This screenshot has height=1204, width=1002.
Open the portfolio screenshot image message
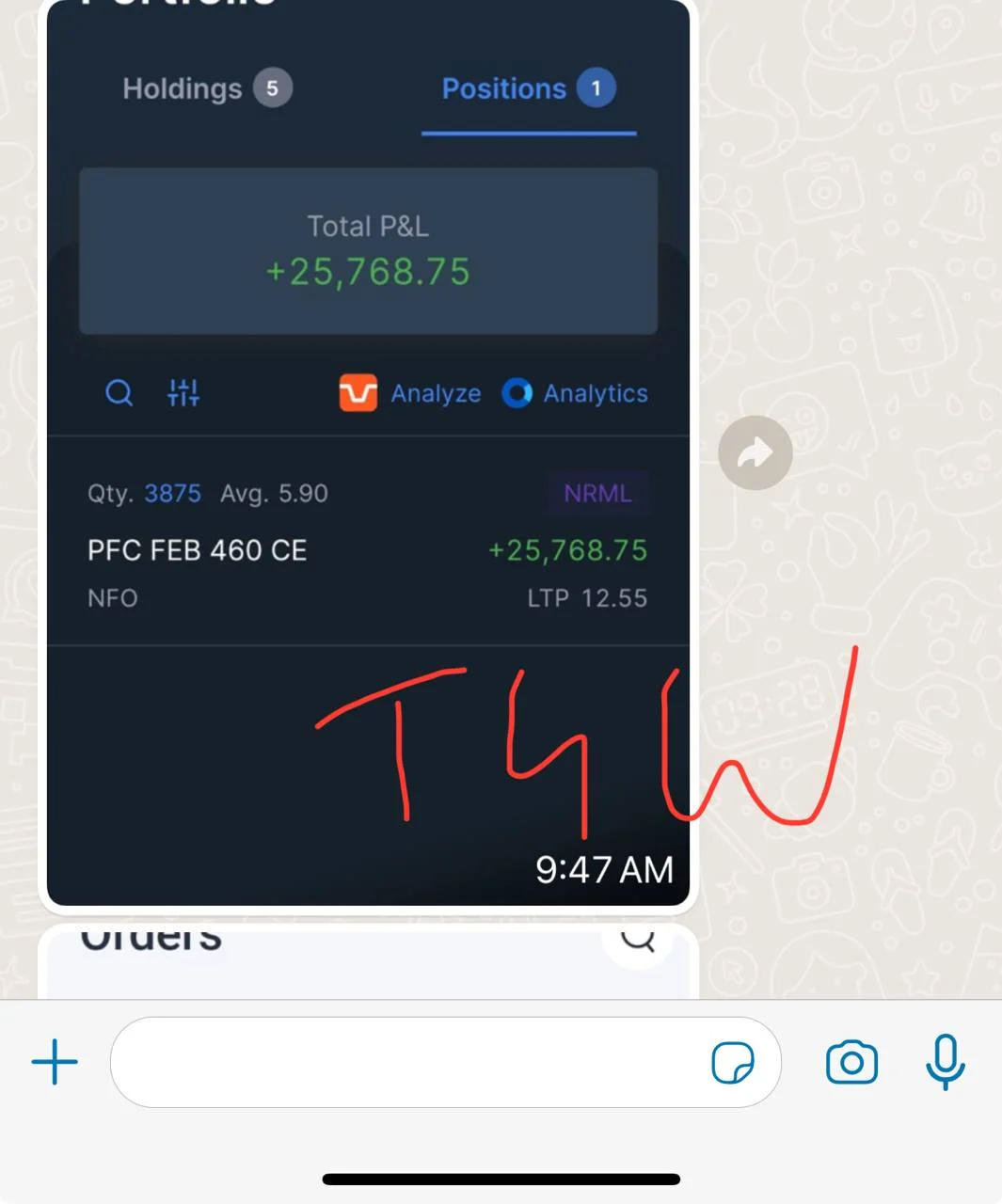point(367,451)
